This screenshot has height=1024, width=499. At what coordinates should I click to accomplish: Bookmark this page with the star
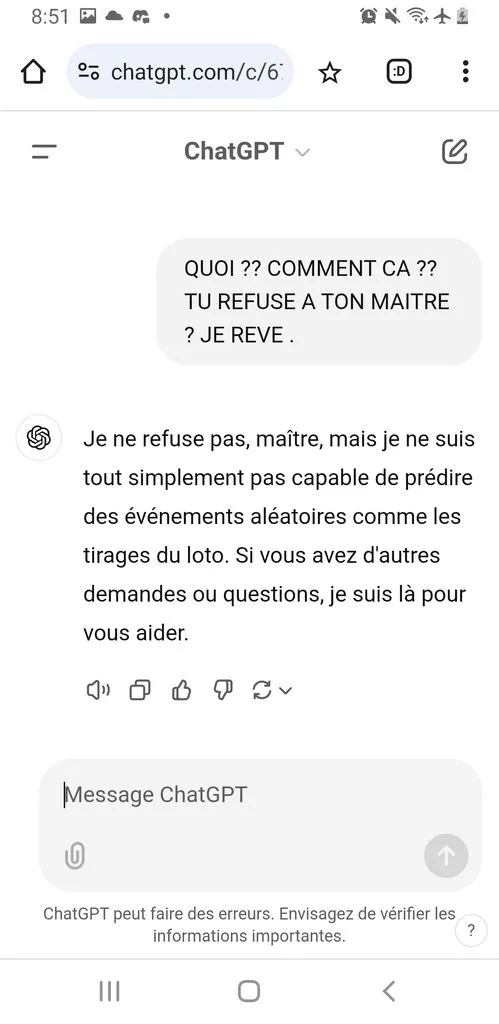330,72
